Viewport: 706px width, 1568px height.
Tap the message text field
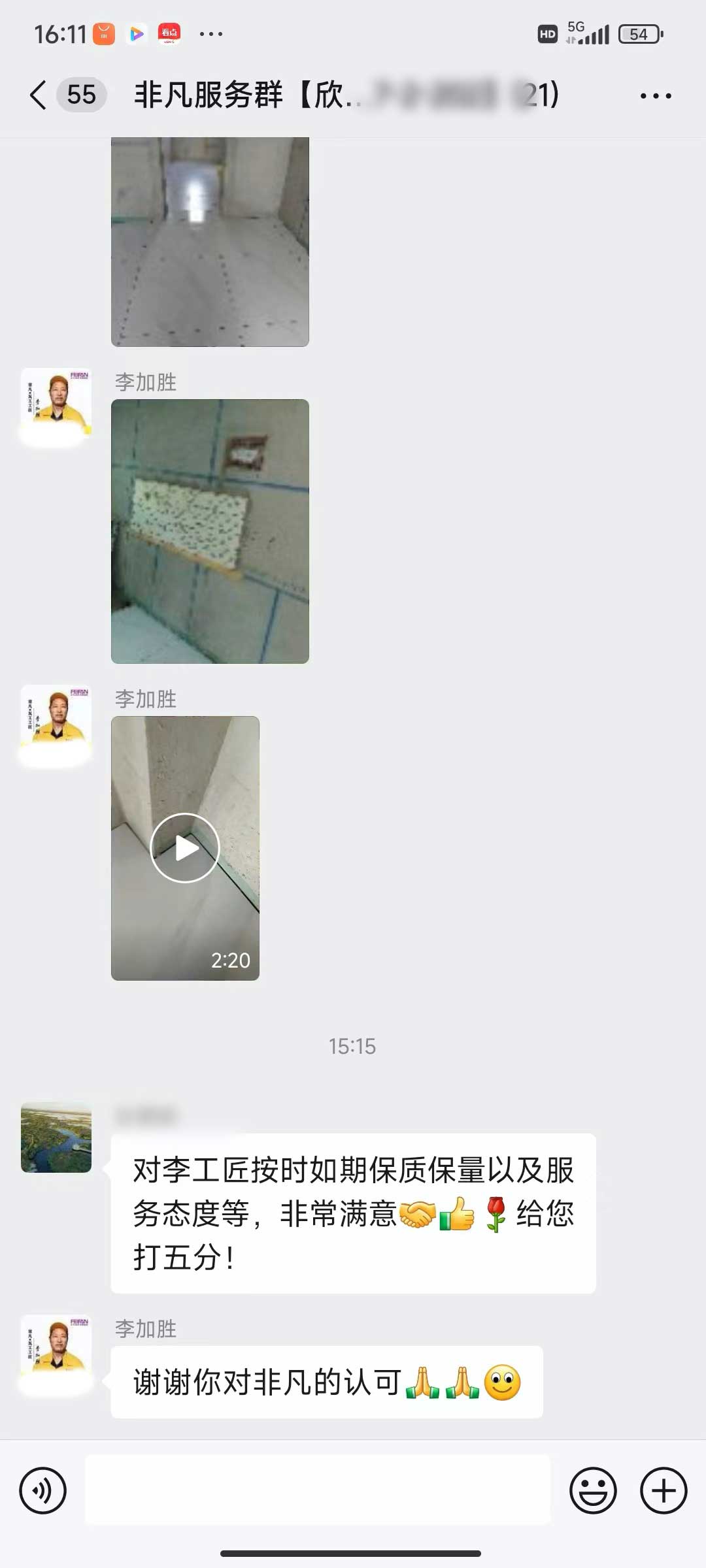(x=318, y=1491)
